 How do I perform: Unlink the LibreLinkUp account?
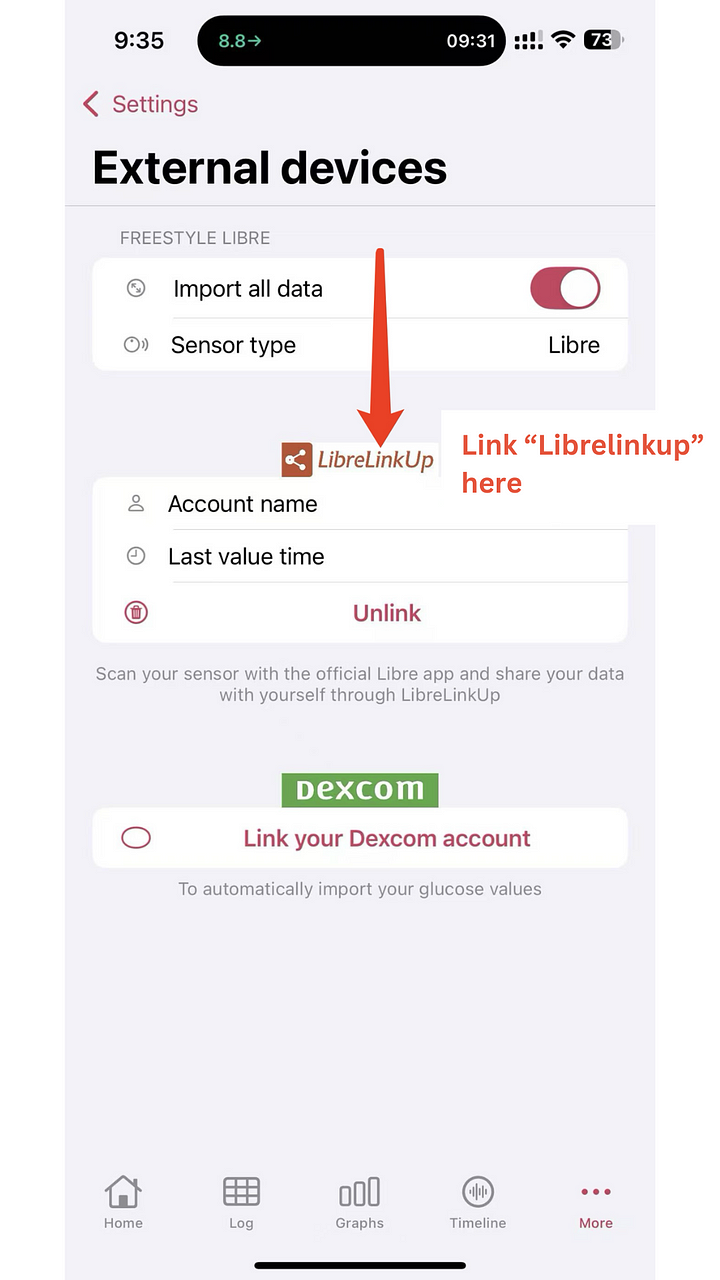click(360, 613)
